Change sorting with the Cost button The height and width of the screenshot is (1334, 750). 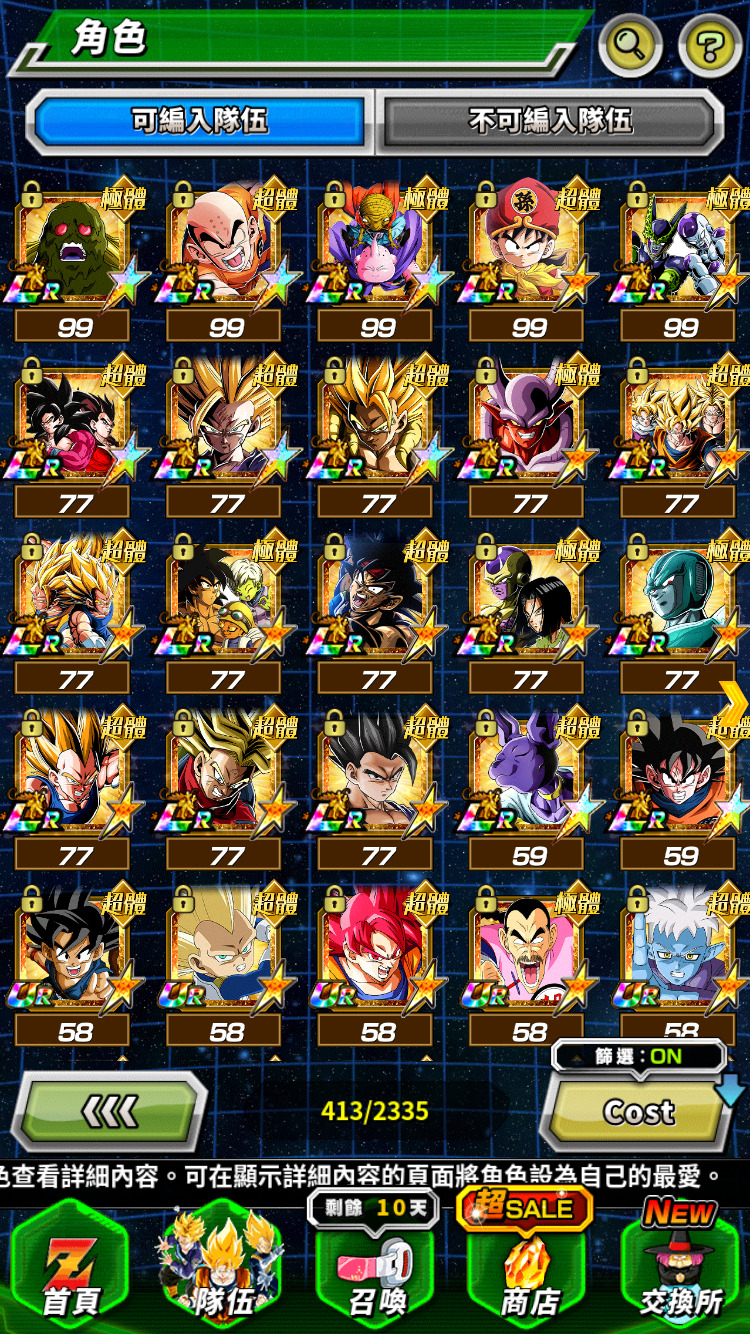point(638,1112)
